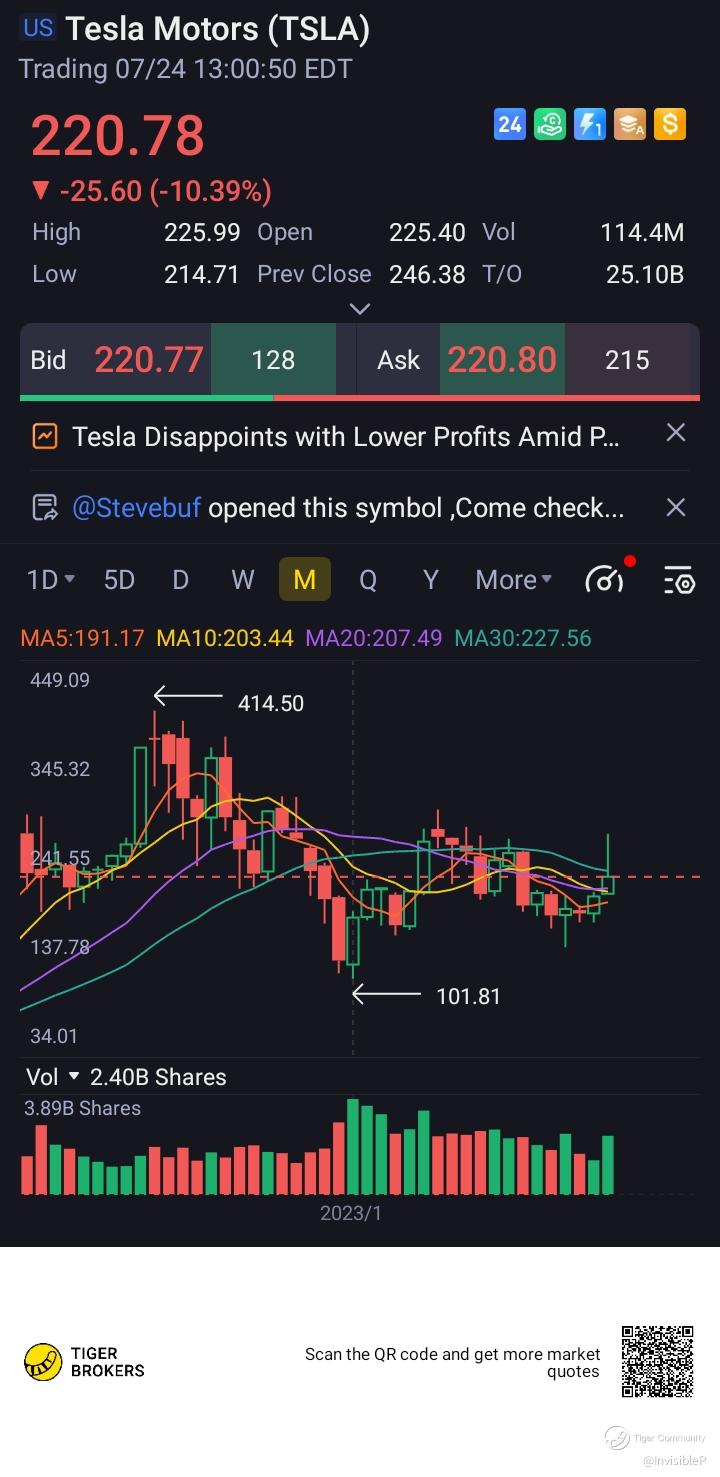Viewport: 720px width, 1477px height.
Task: Open the Bid and Ask quote bar
Action: (x=360, y=360)
